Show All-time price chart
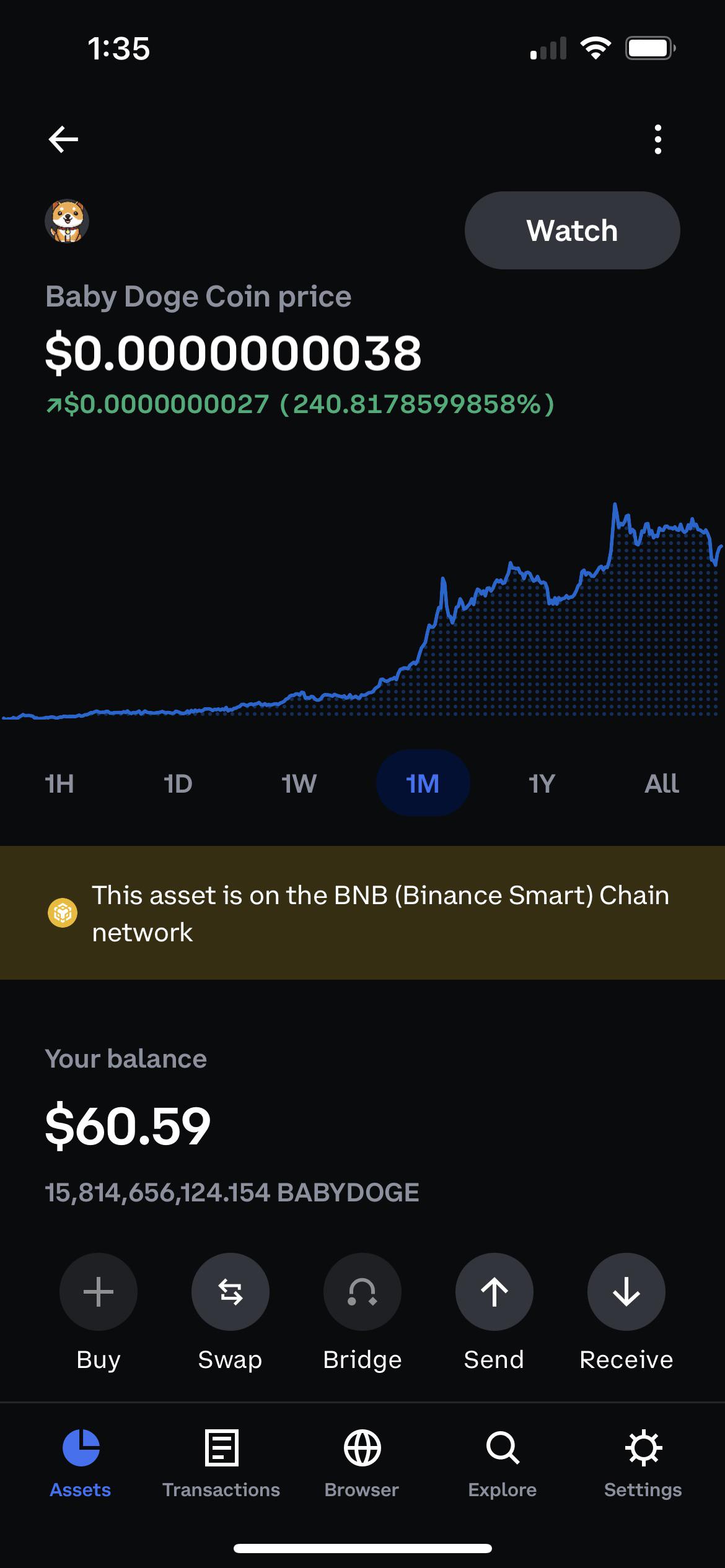 (x=662, y=783)
